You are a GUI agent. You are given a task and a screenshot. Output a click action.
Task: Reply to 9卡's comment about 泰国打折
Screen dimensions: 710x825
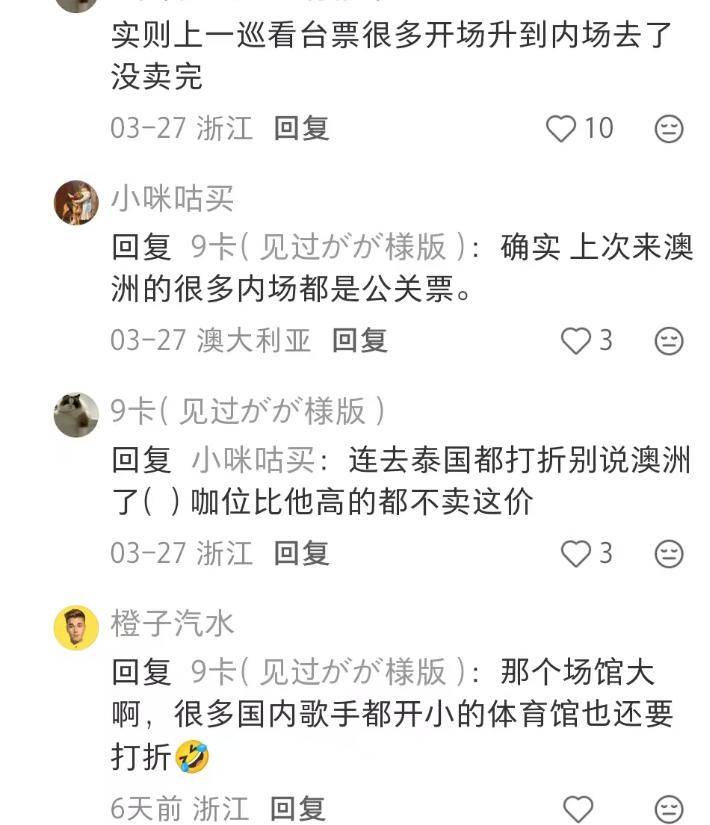[301, 553]
